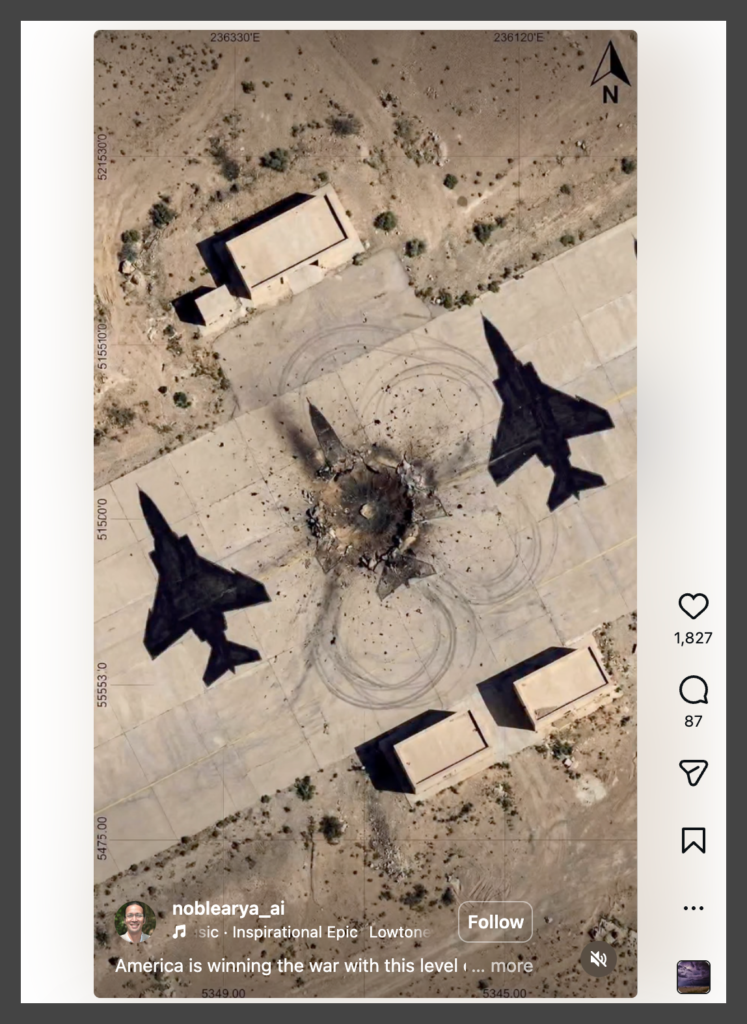Open the audio thumbnail below the options menu
Screen dimensions: 747x1024
[x=693, y=976]
